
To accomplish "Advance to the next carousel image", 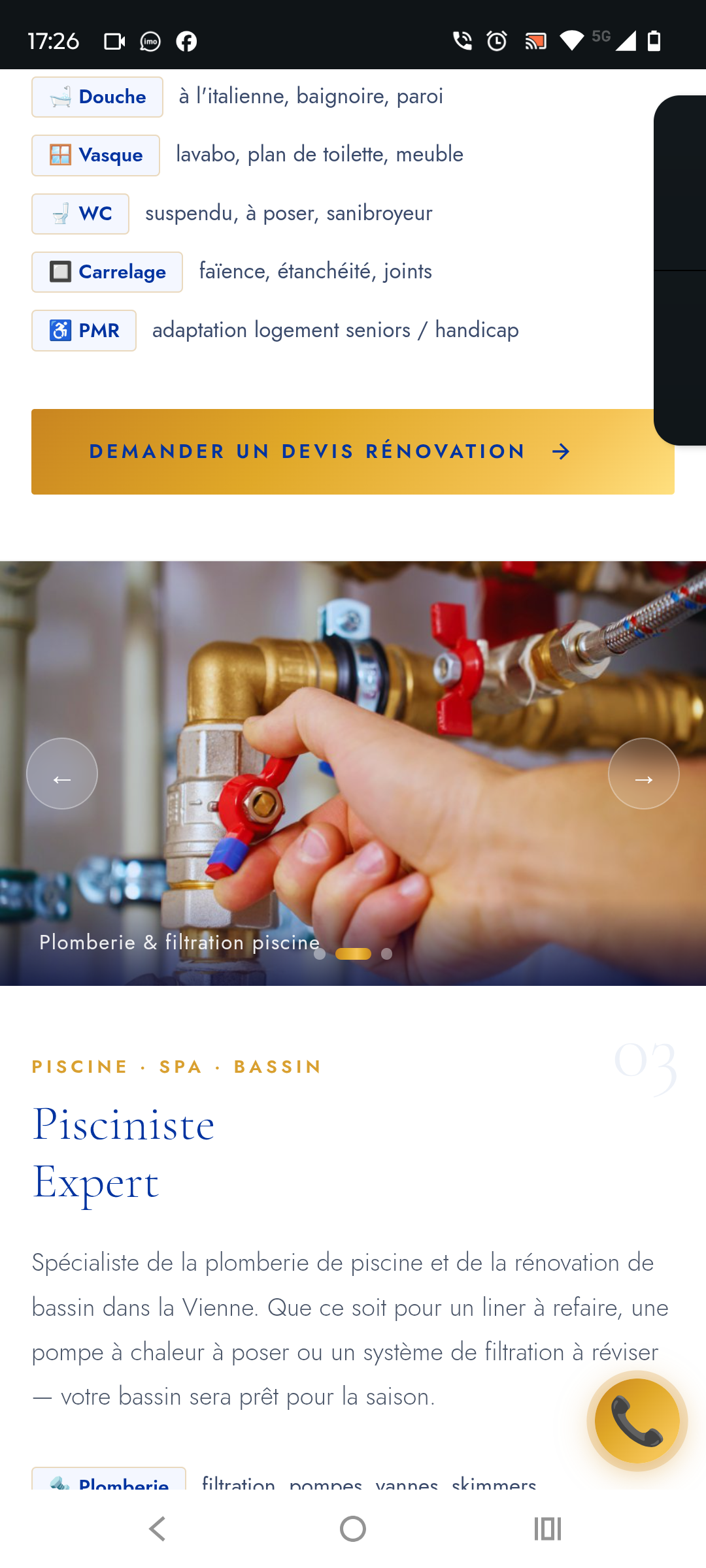I will click(644, 774).
